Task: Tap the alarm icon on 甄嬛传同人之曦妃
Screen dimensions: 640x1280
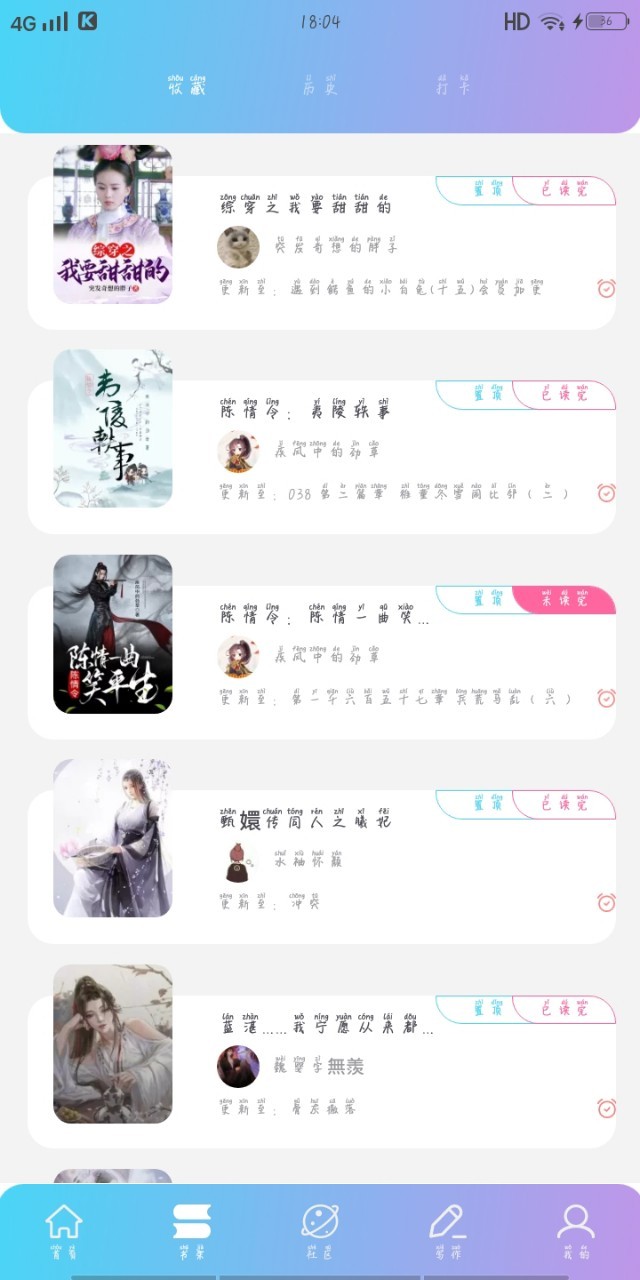Action: pos(606,902)
